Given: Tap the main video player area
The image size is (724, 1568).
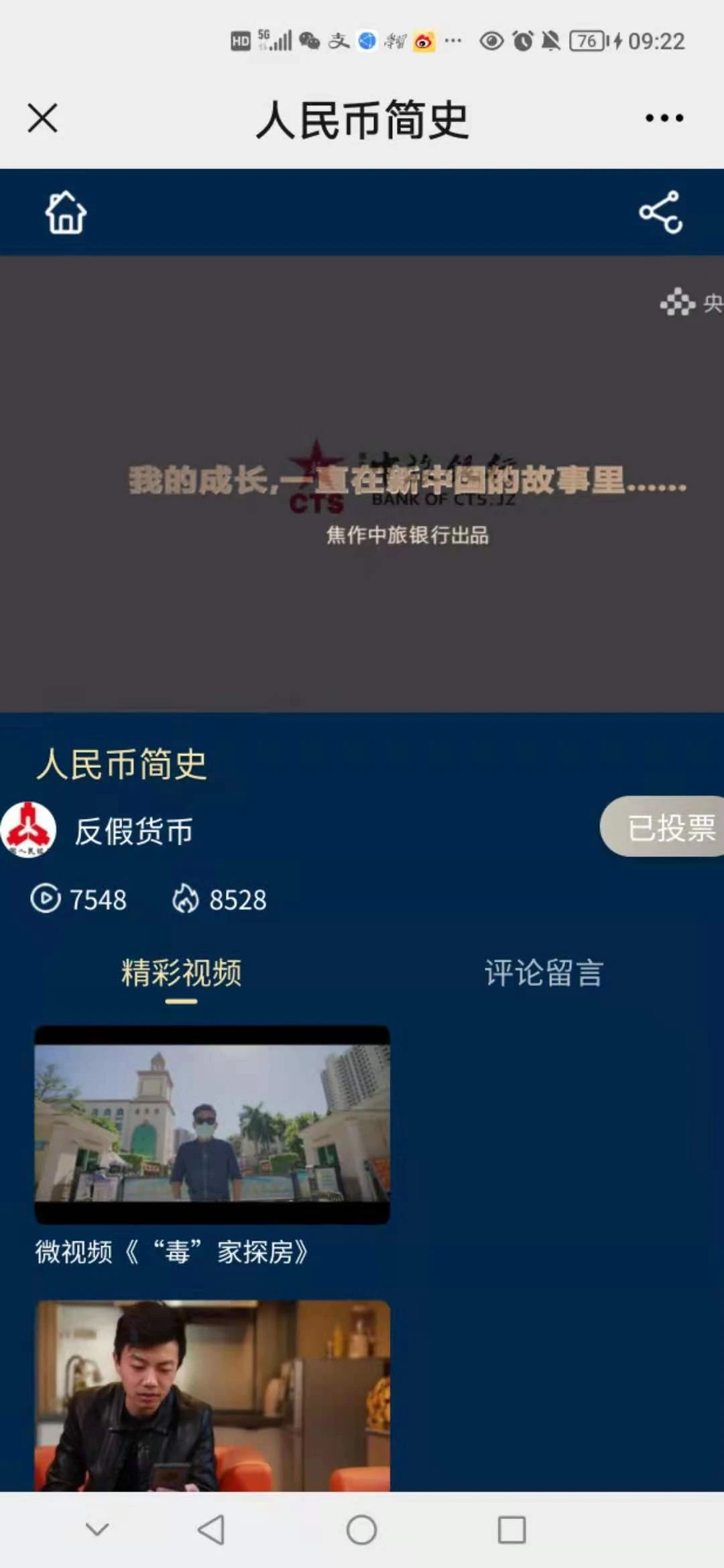Looking at the screenshot, I should click(x=362, y=483).
